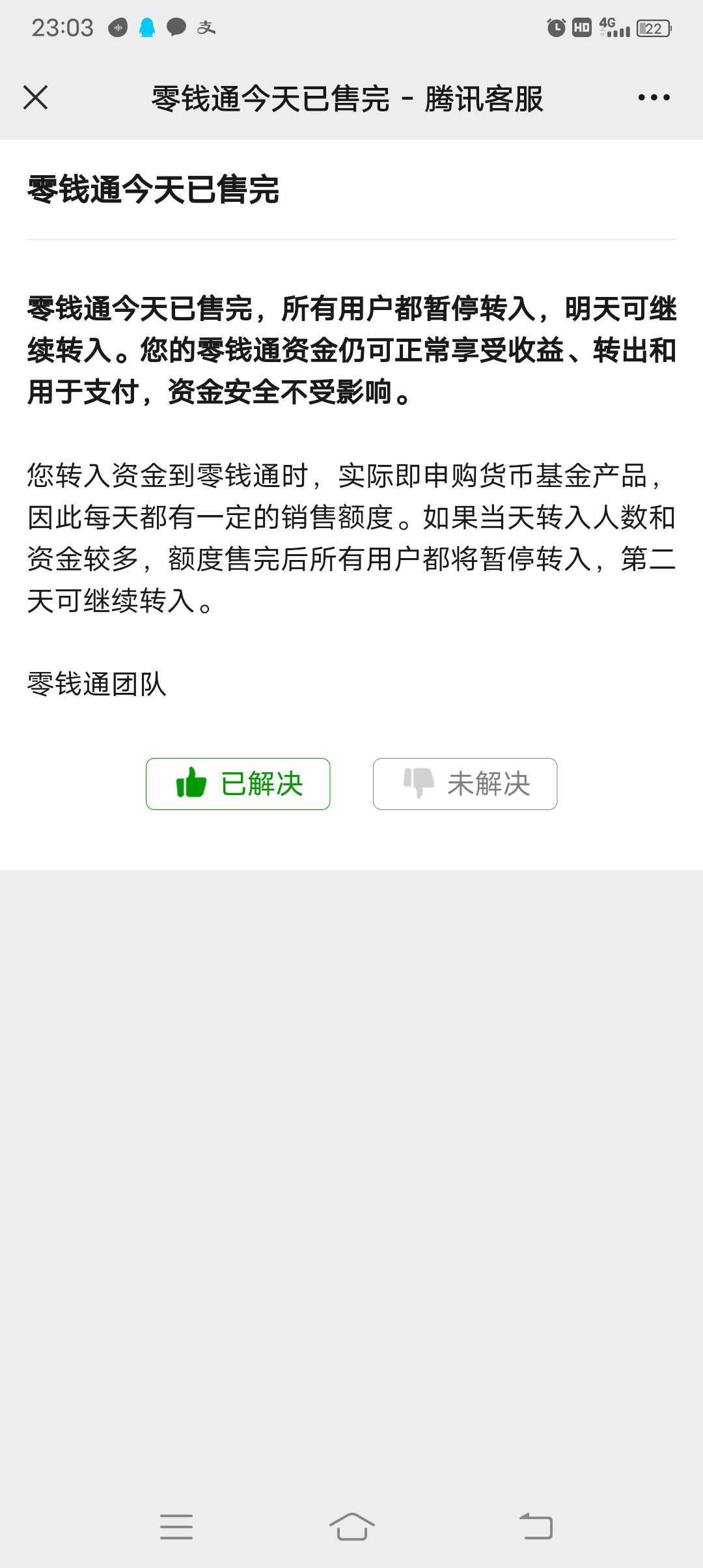Close the Tencent customer service page

coord(35,98)
